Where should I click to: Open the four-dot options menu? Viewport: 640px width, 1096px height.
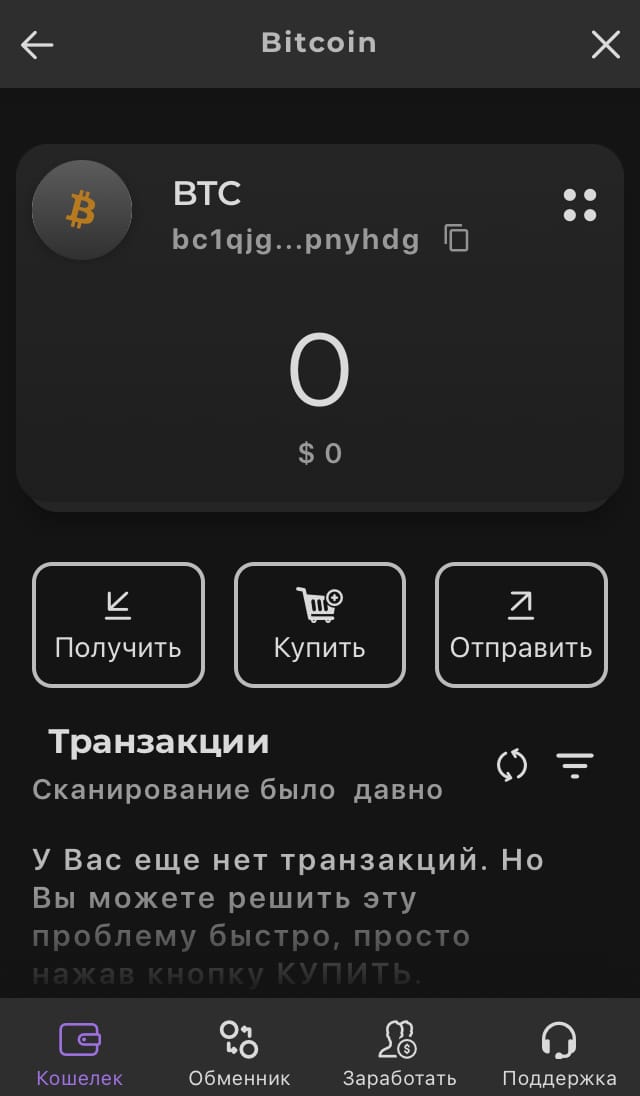pos(580,206)
